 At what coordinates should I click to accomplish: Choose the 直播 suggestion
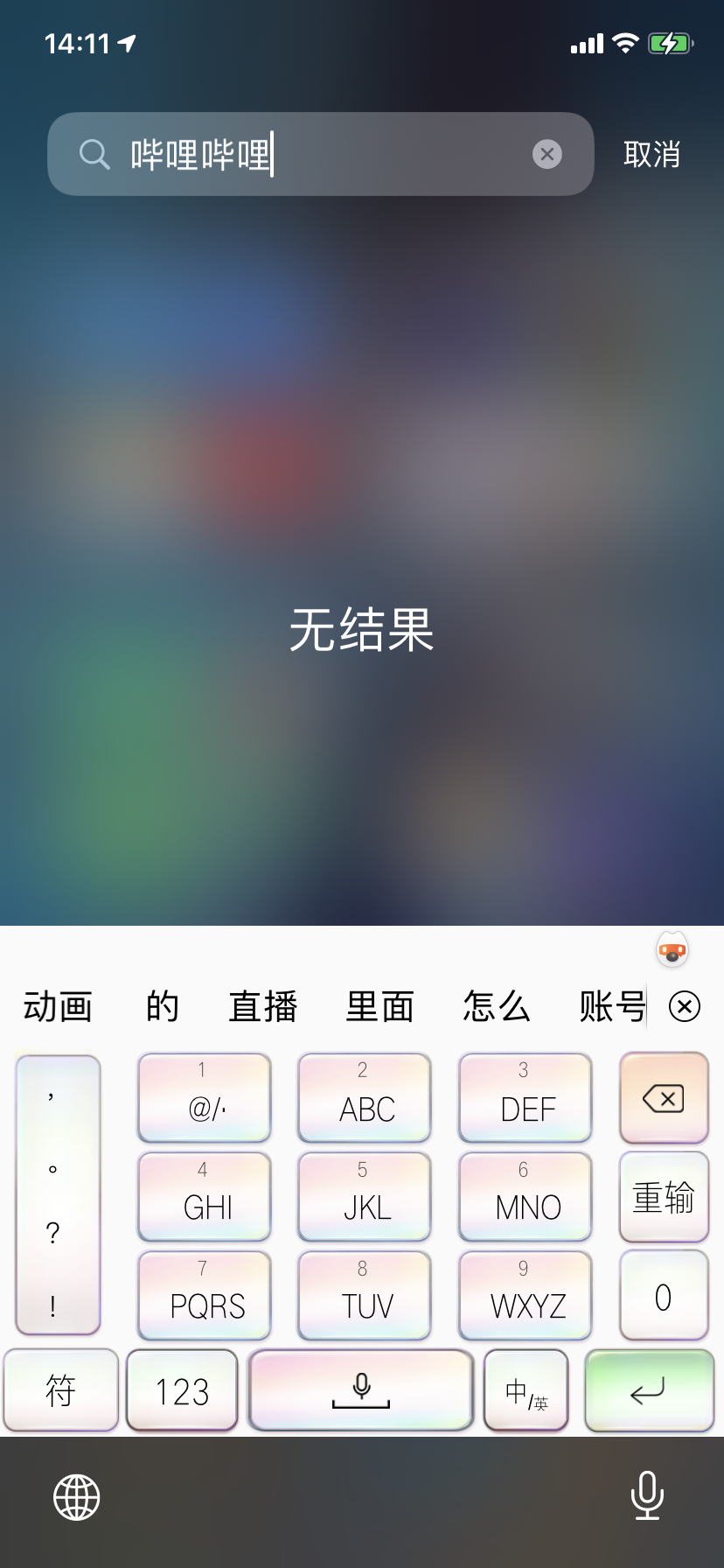click(x=263, y=1006)
